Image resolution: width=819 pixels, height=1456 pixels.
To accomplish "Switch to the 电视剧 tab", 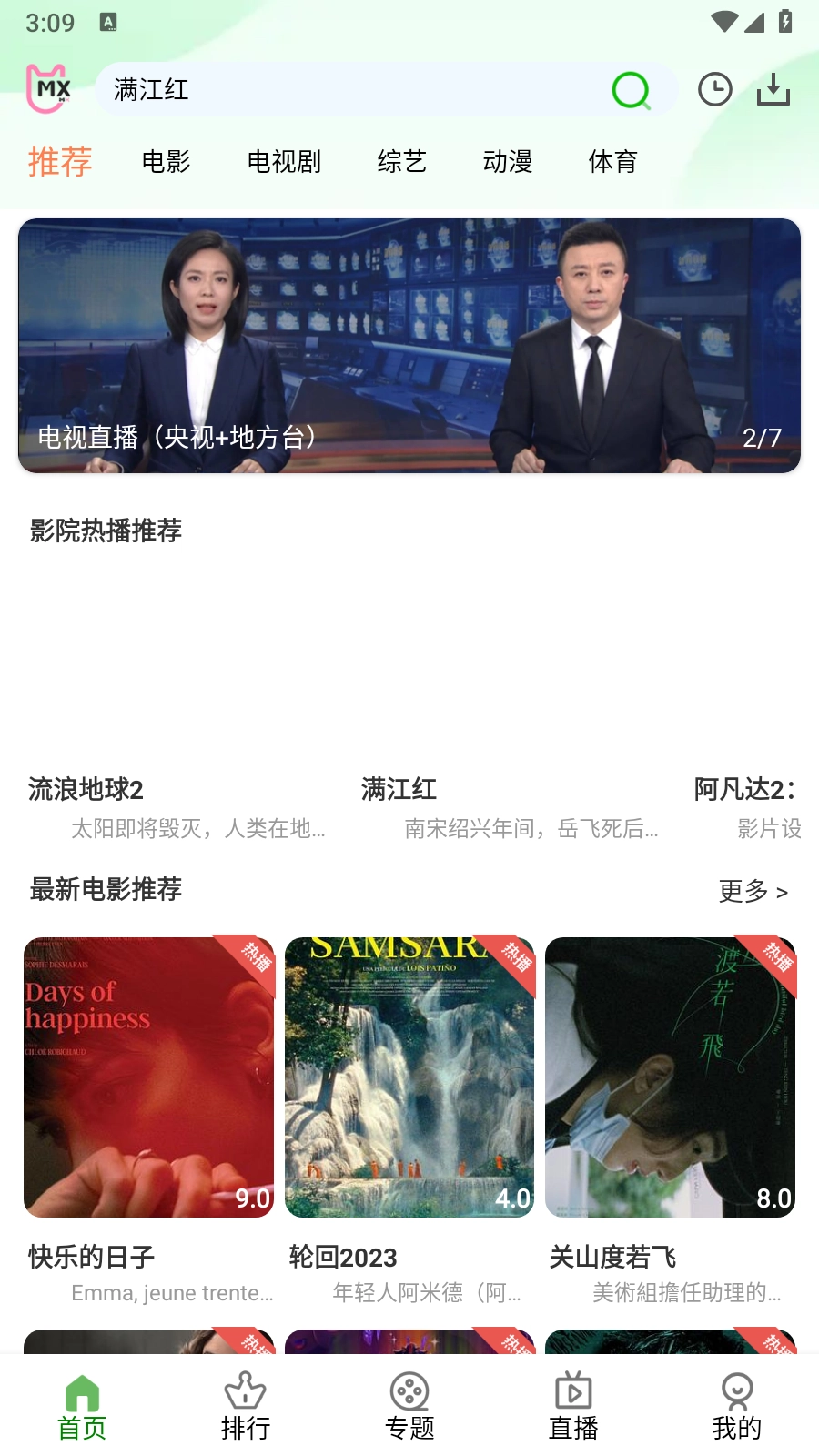I will point(283,162).
